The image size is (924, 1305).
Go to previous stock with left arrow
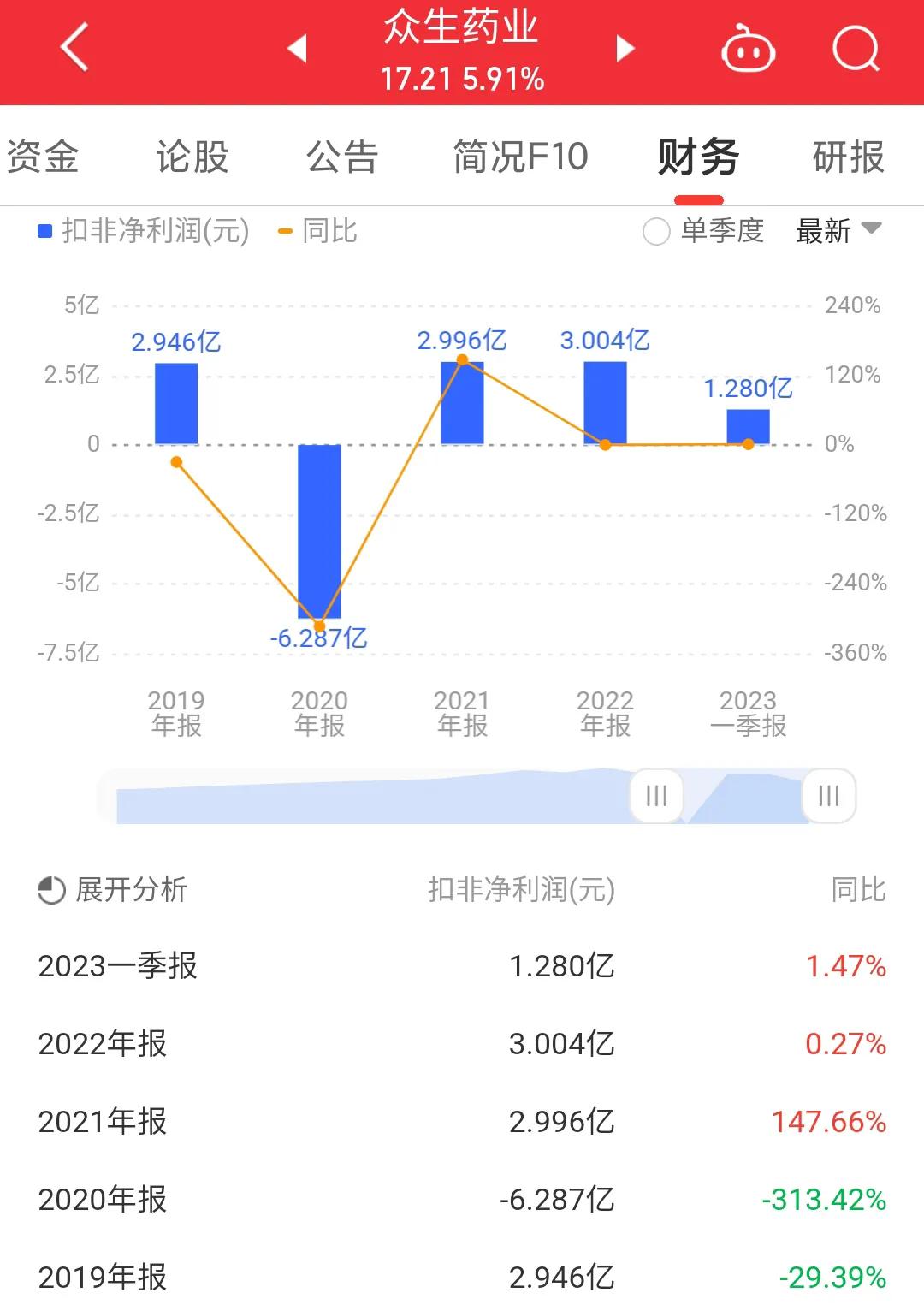pyautogui.click(x=297, y=49)
